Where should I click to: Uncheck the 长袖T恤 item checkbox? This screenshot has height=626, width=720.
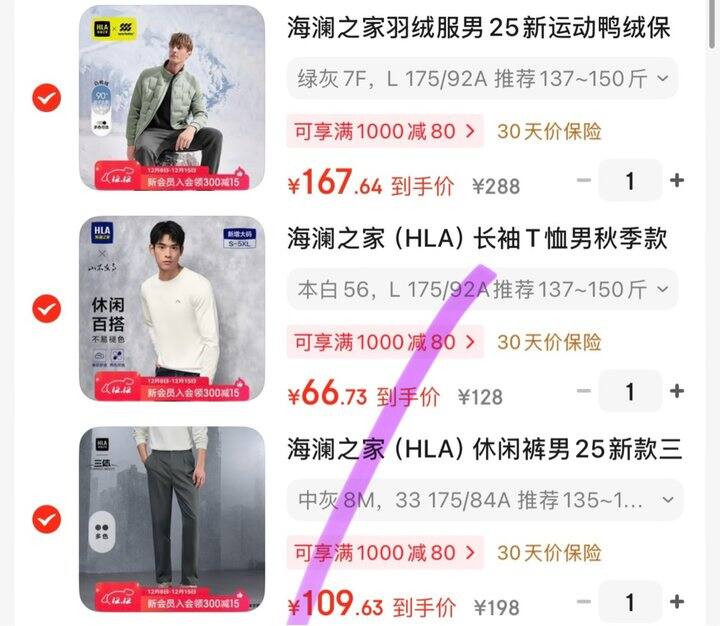(x=46, y=309)
